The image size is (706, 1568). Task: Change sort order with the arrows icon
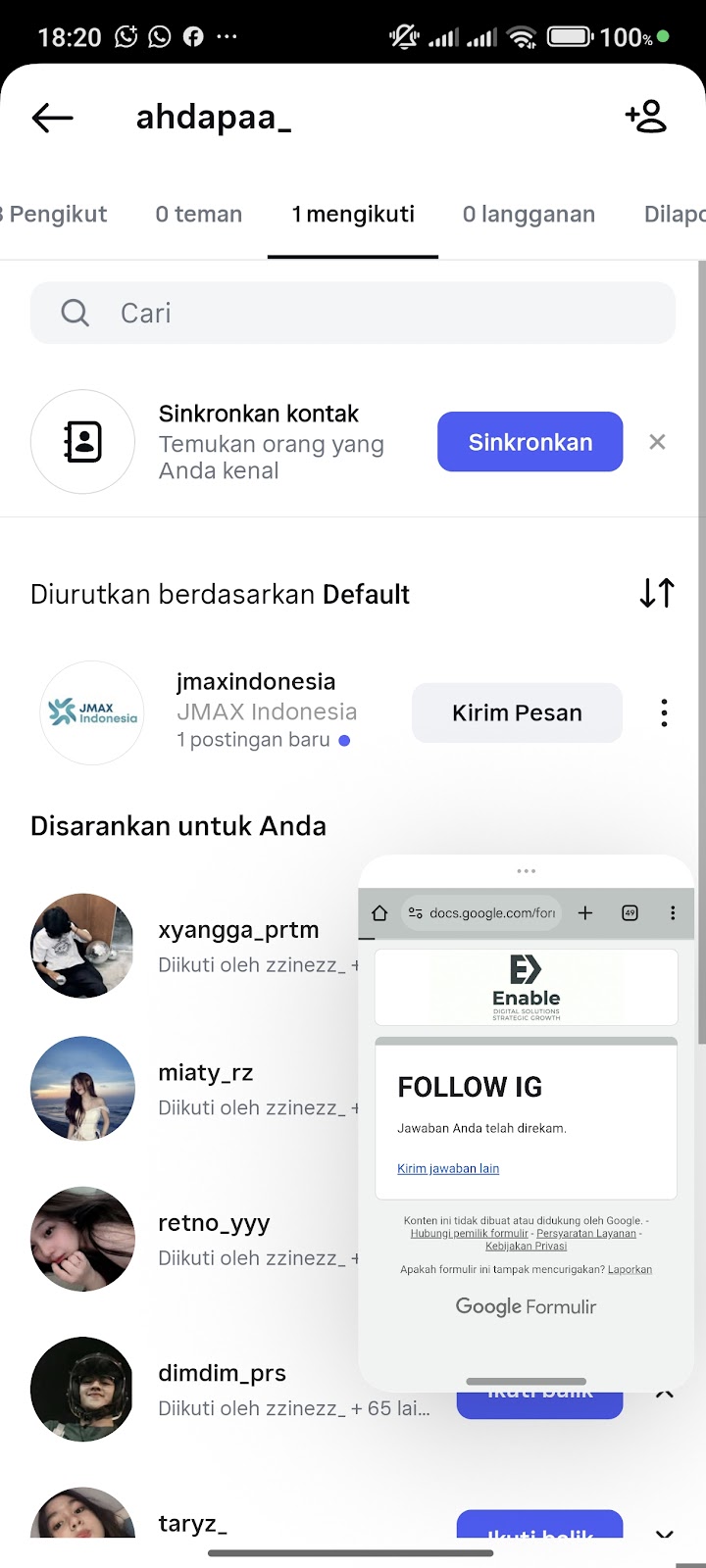coord(657,593)
